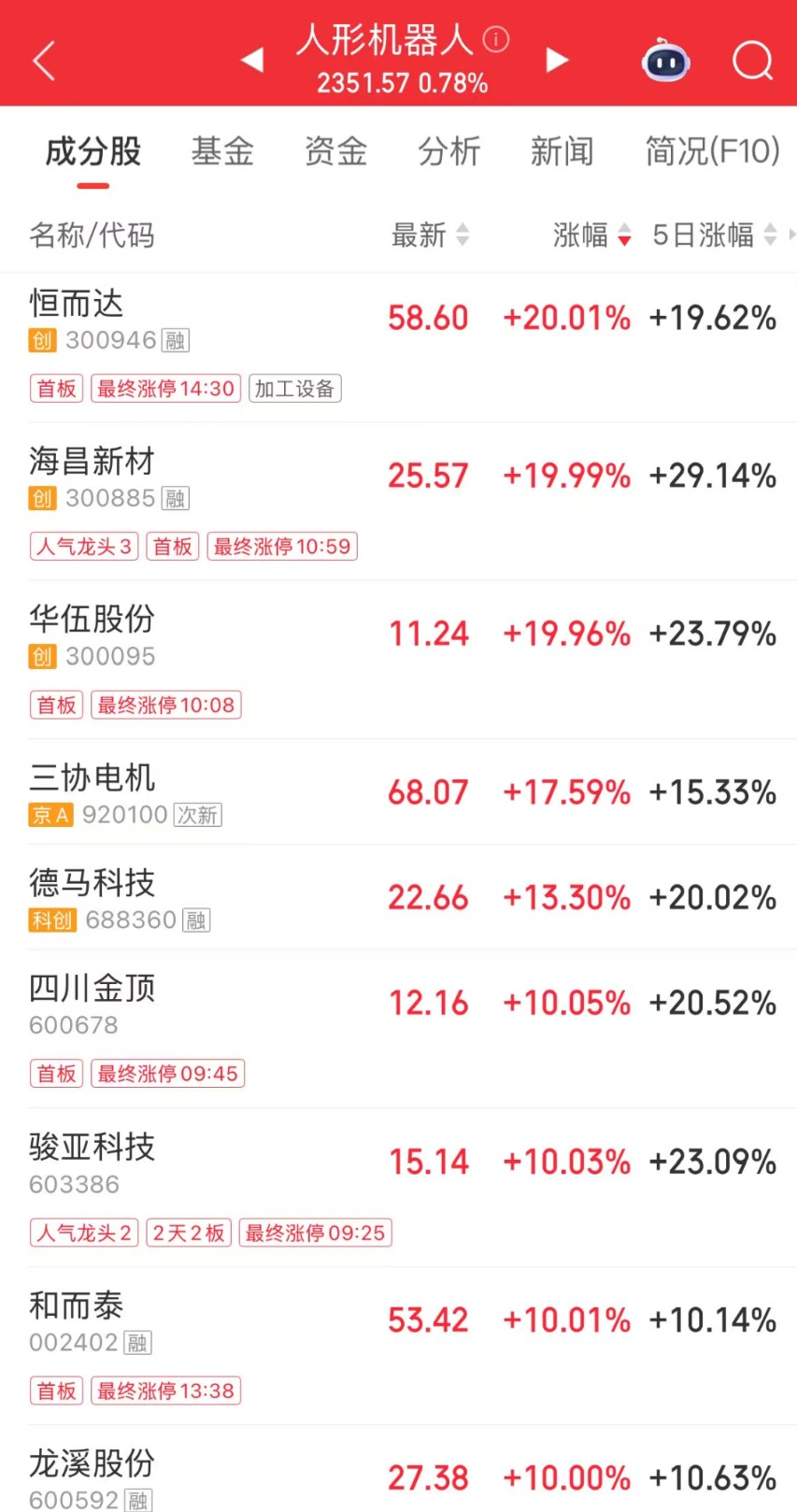Screen dimensions: 797x1512
Task: Sort list by 涨幅 column
Action: pyautogui.click(x=591, y=235)
